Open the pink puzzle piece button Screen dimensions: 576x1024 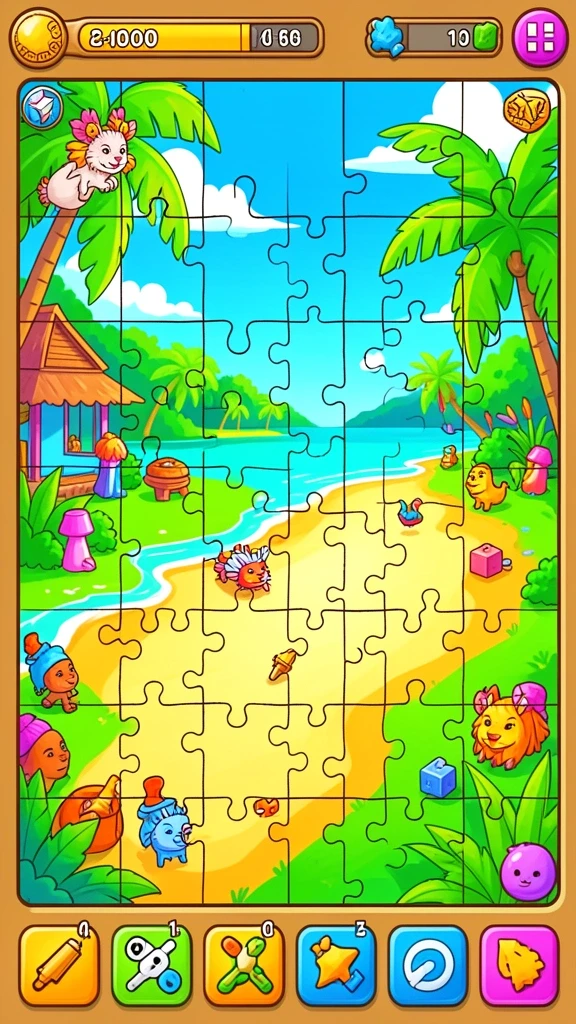tap(520, 965)
